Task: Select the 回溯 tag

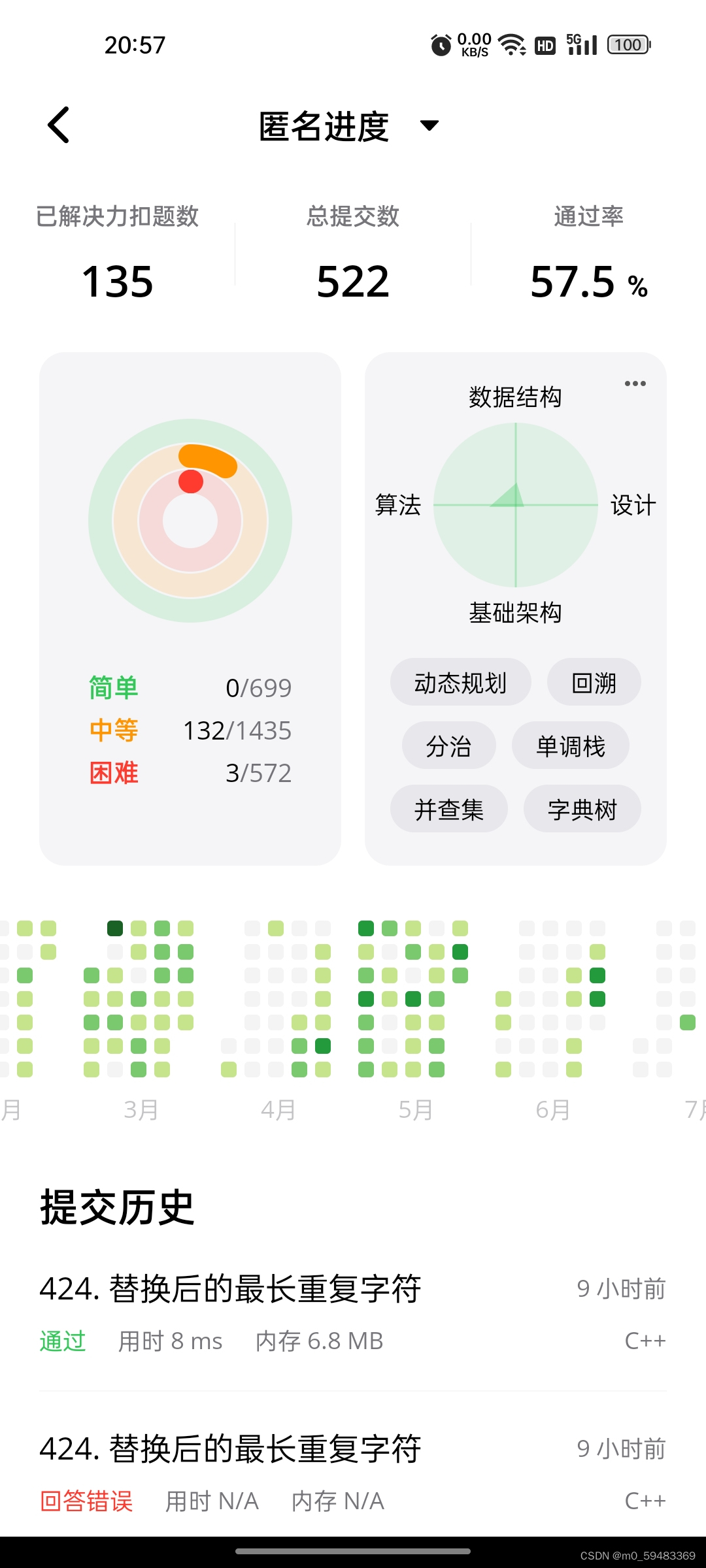Action: pos(594,682)
